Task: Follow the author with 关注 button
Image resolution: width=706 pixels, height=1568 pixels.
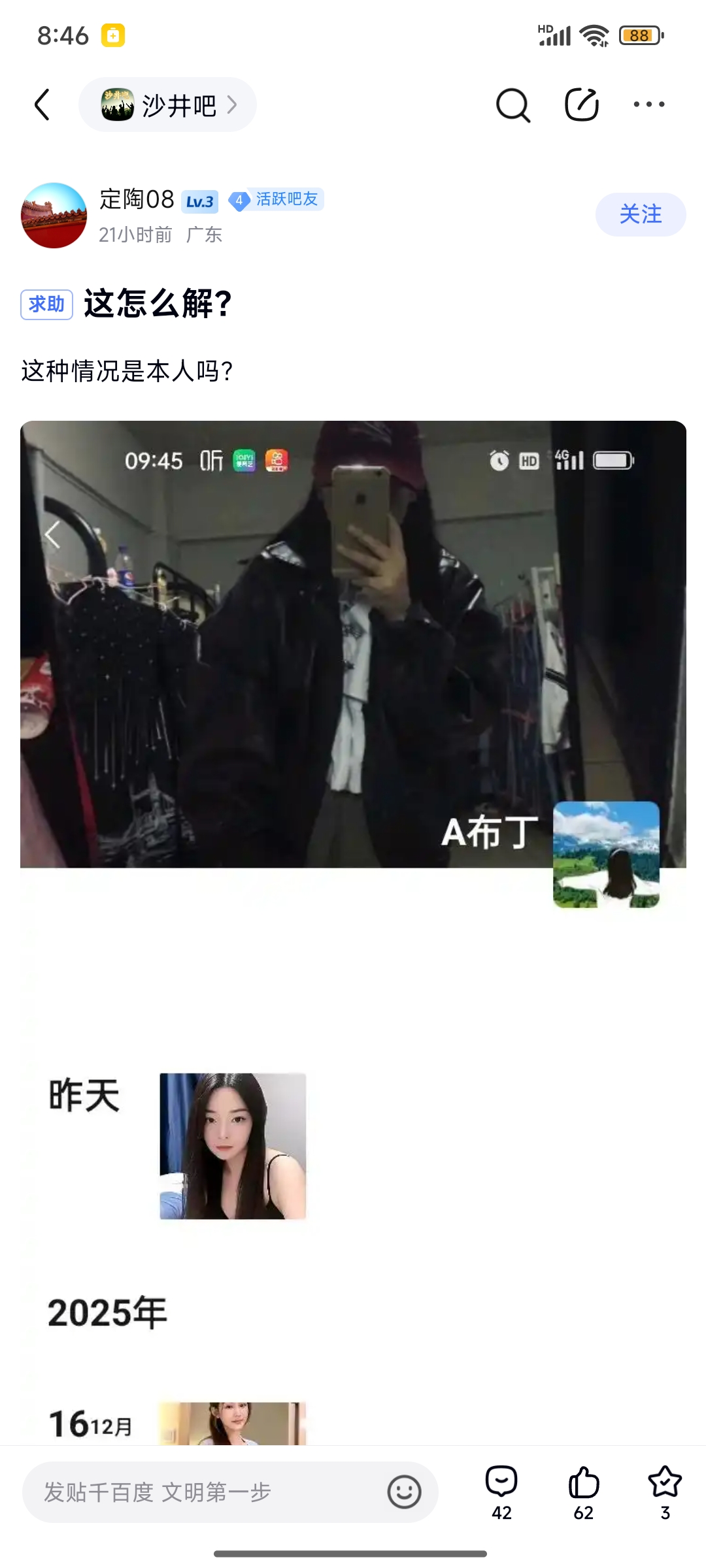Action: pos(641,214)
